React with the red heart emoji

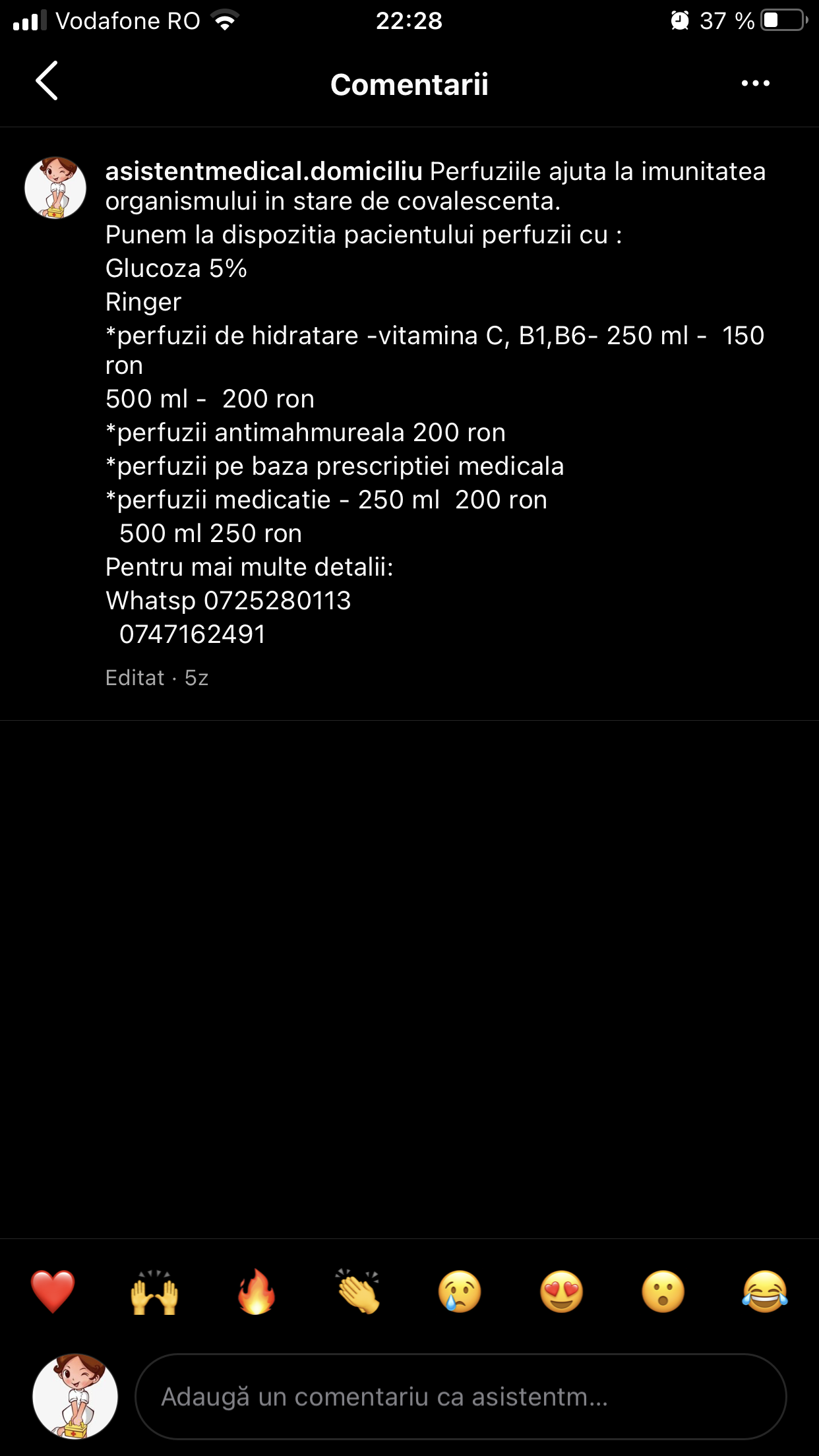pos(53,1291)
